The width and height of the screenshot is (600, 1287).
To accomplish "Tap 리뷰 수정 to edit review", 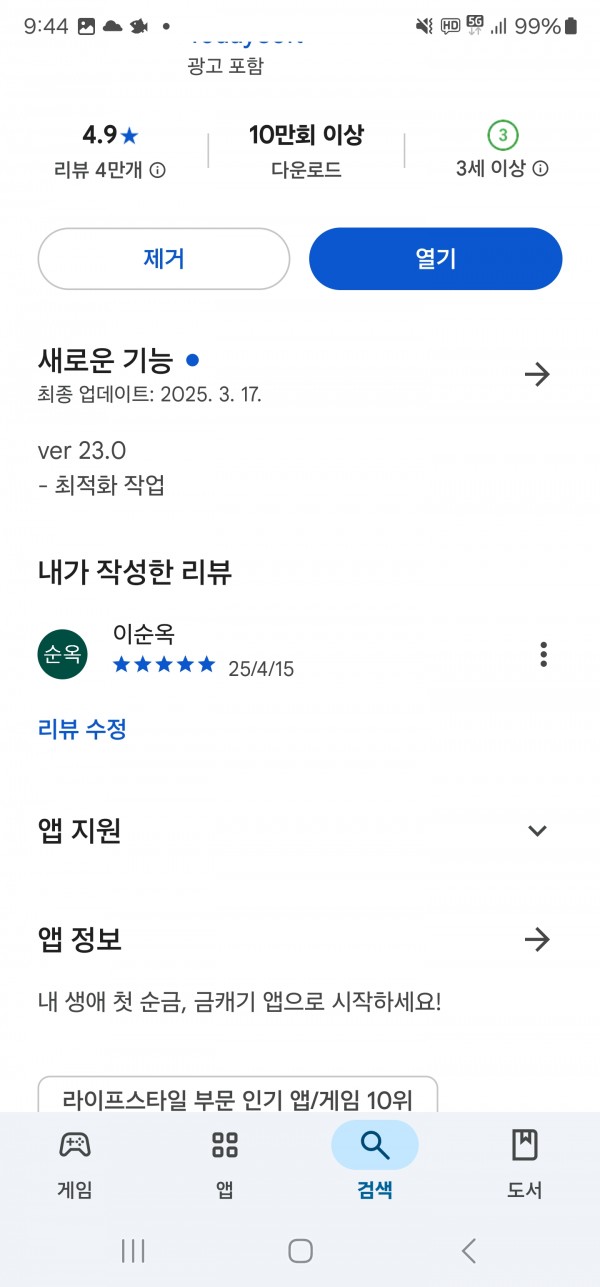I will [x=82, y=729].
